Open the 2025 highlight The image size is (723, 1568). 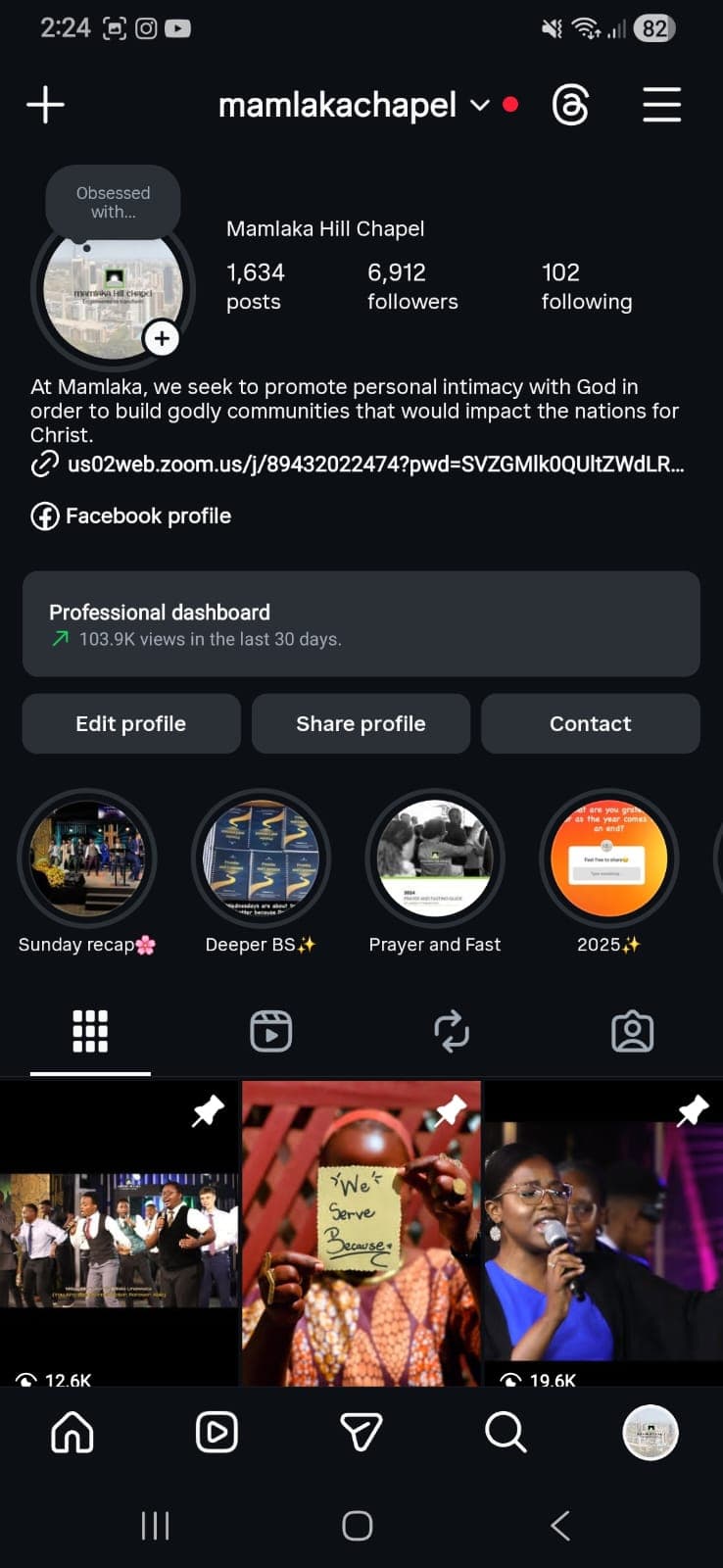click(x=608, y=858)
